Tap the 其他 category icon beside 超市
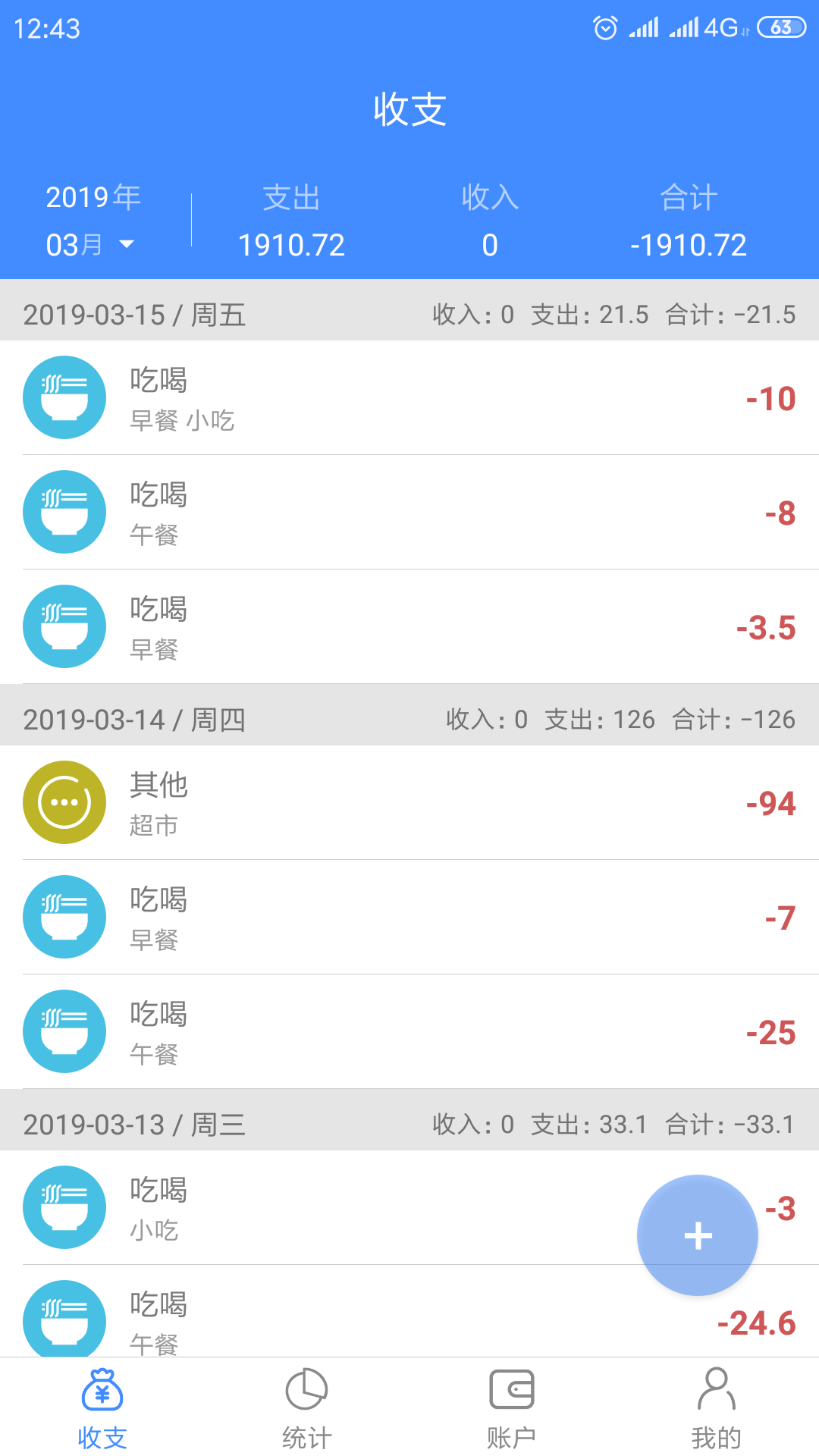819x1456 pixels. pyautogui.click(x=64, y=803)
